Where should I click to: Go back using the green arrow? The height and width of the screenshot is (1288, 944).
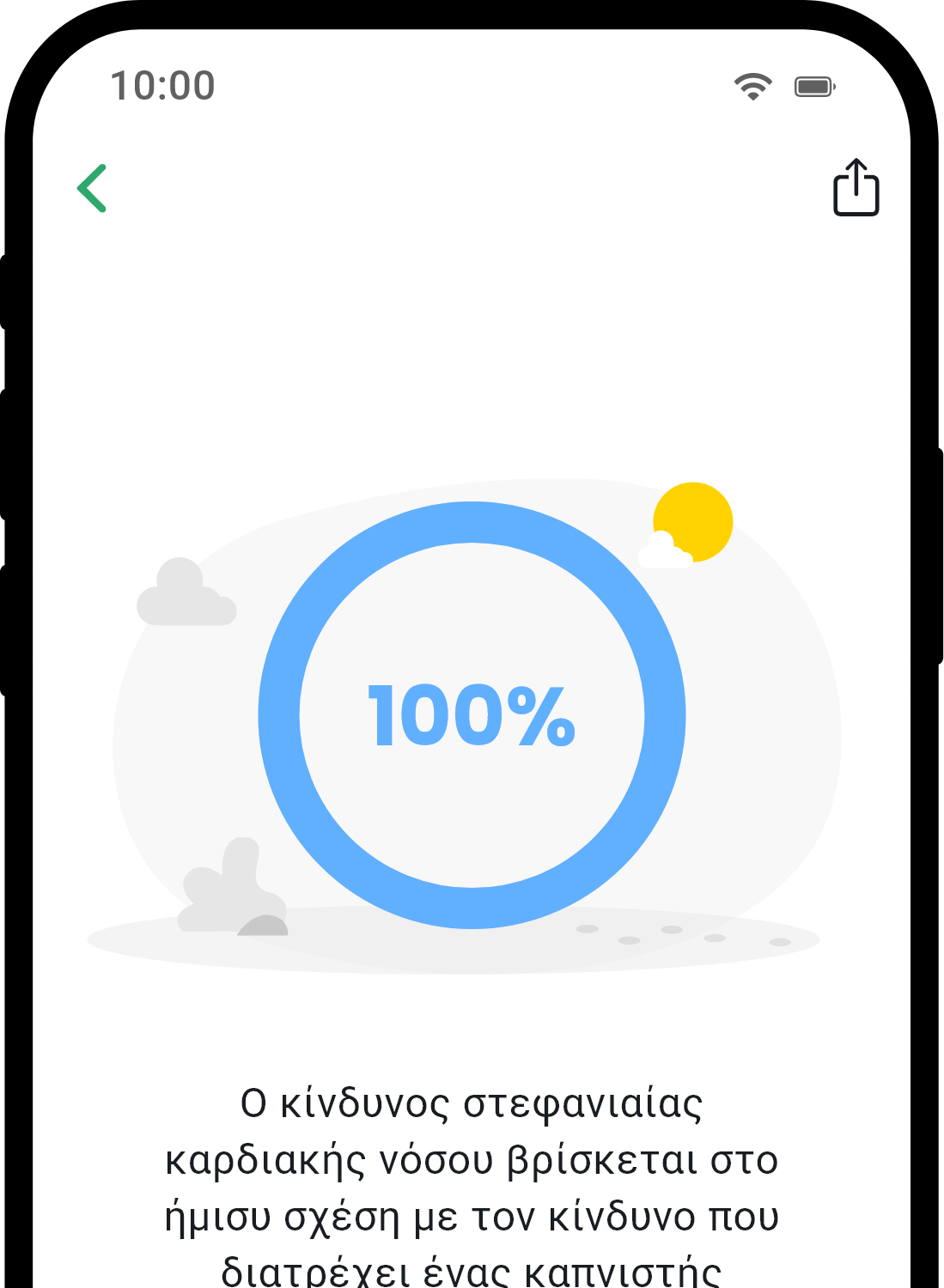(x=92, y=188)
